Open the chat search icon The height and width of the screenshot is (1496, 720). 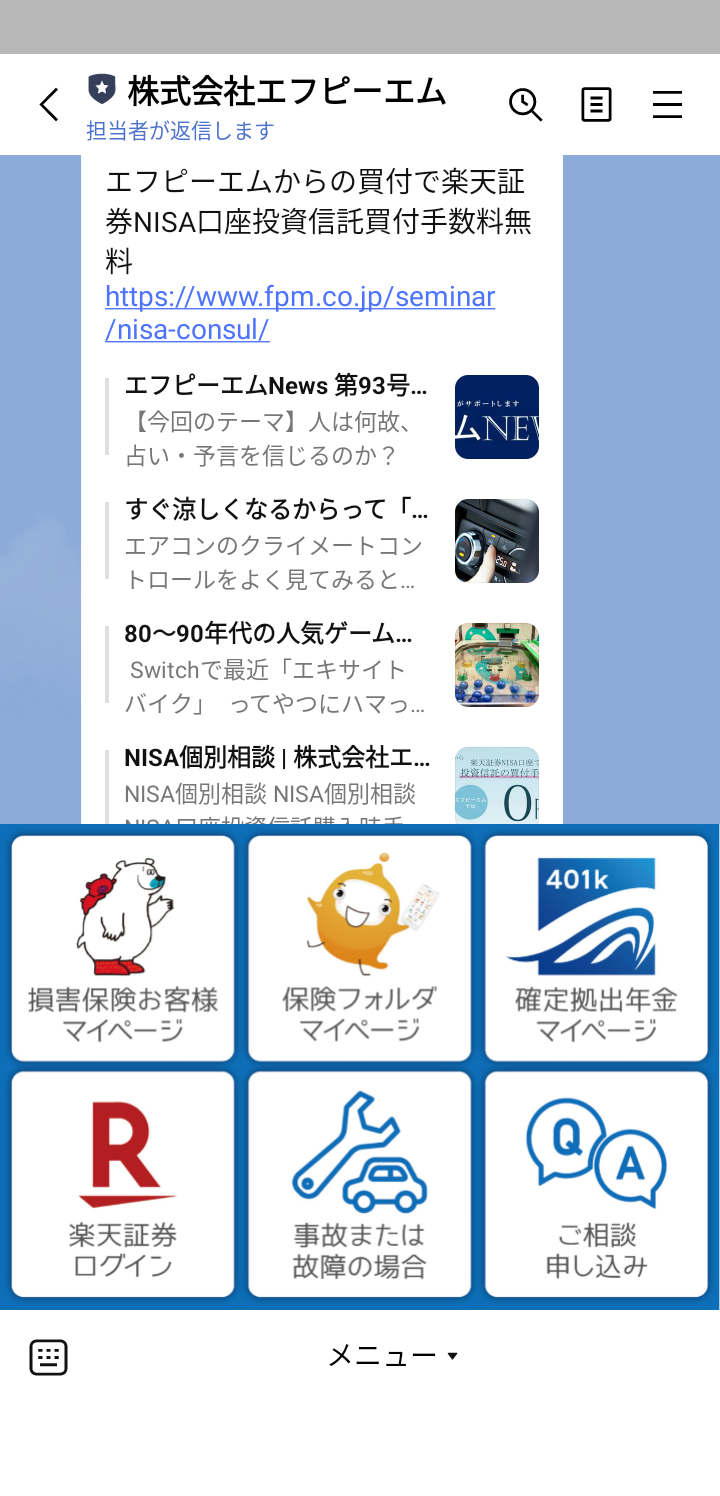click(x=525, y=104)
